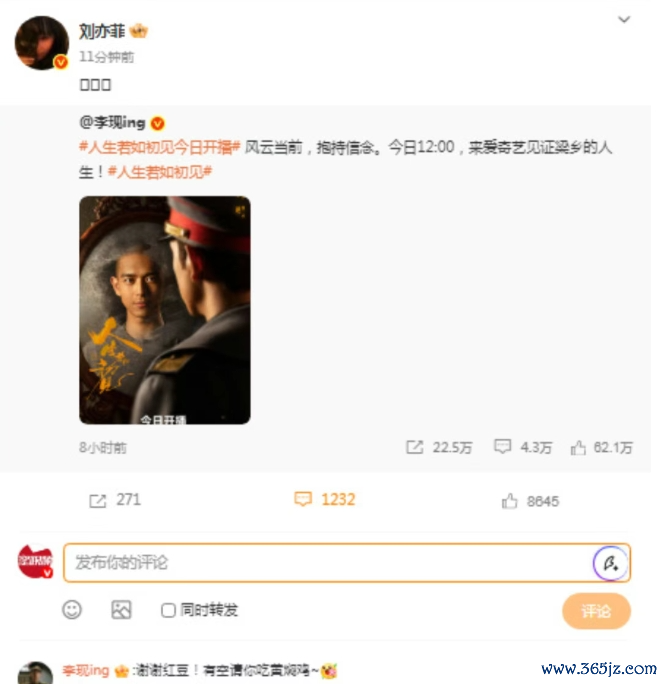View the drama poster image
The height and width of the screenshot is (684, 664).
(x=165, y=310)
